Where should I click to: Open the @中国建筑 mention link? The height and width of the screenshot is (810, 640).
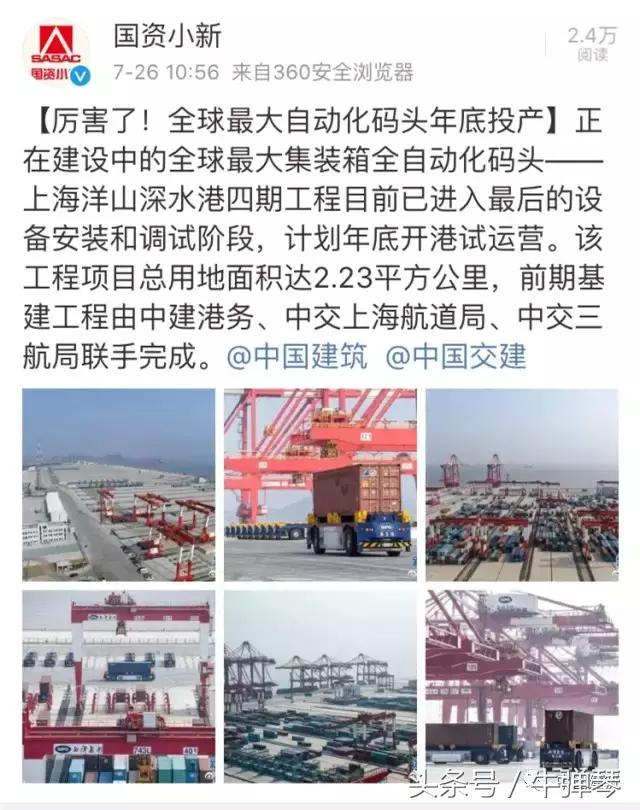click(297, 356)
